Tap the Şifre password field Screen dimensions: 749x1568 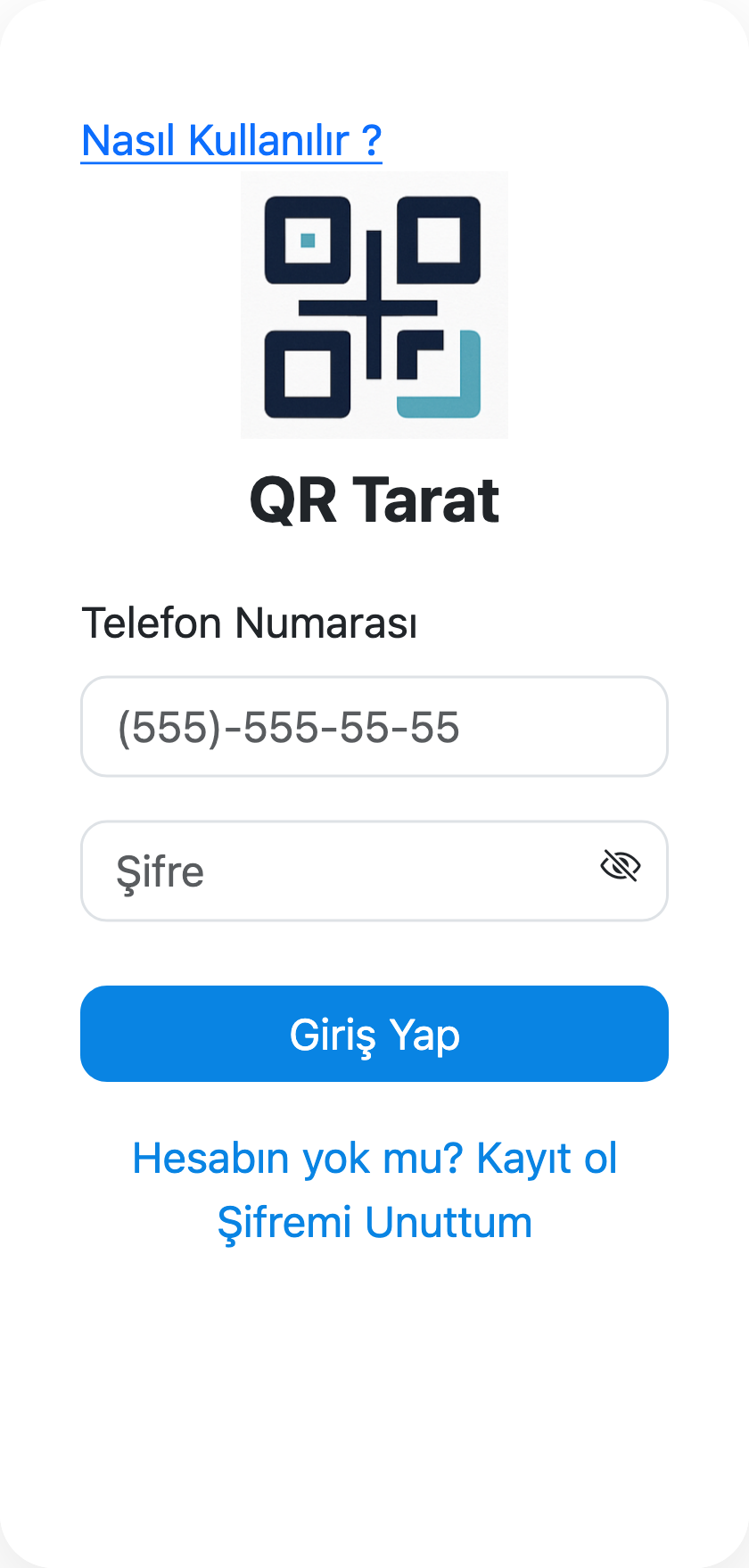tap(339, 871)
